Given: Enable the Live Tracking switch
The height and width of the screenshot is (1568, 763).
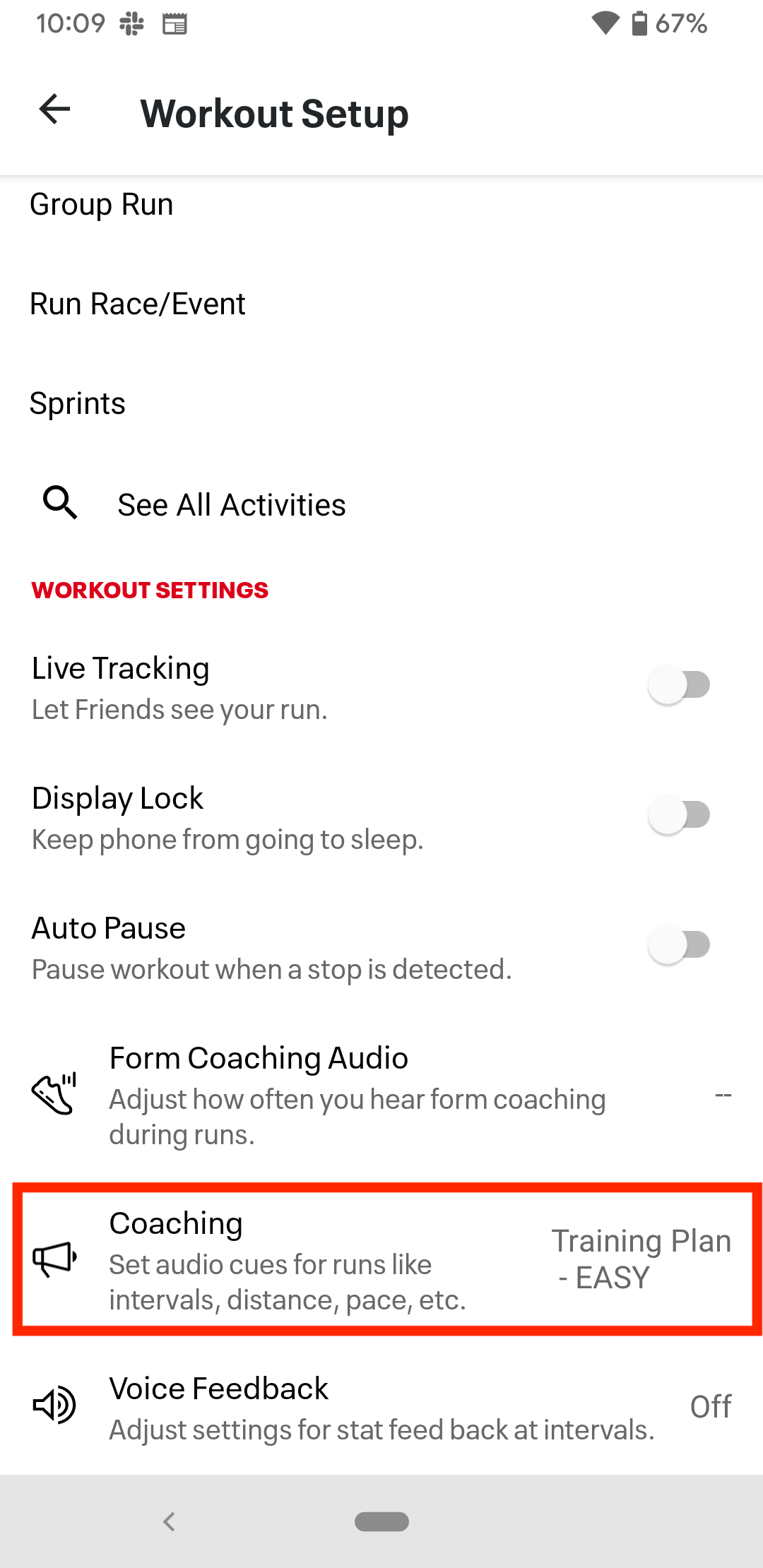Looking at the screenshot, I should click(679, 684).
